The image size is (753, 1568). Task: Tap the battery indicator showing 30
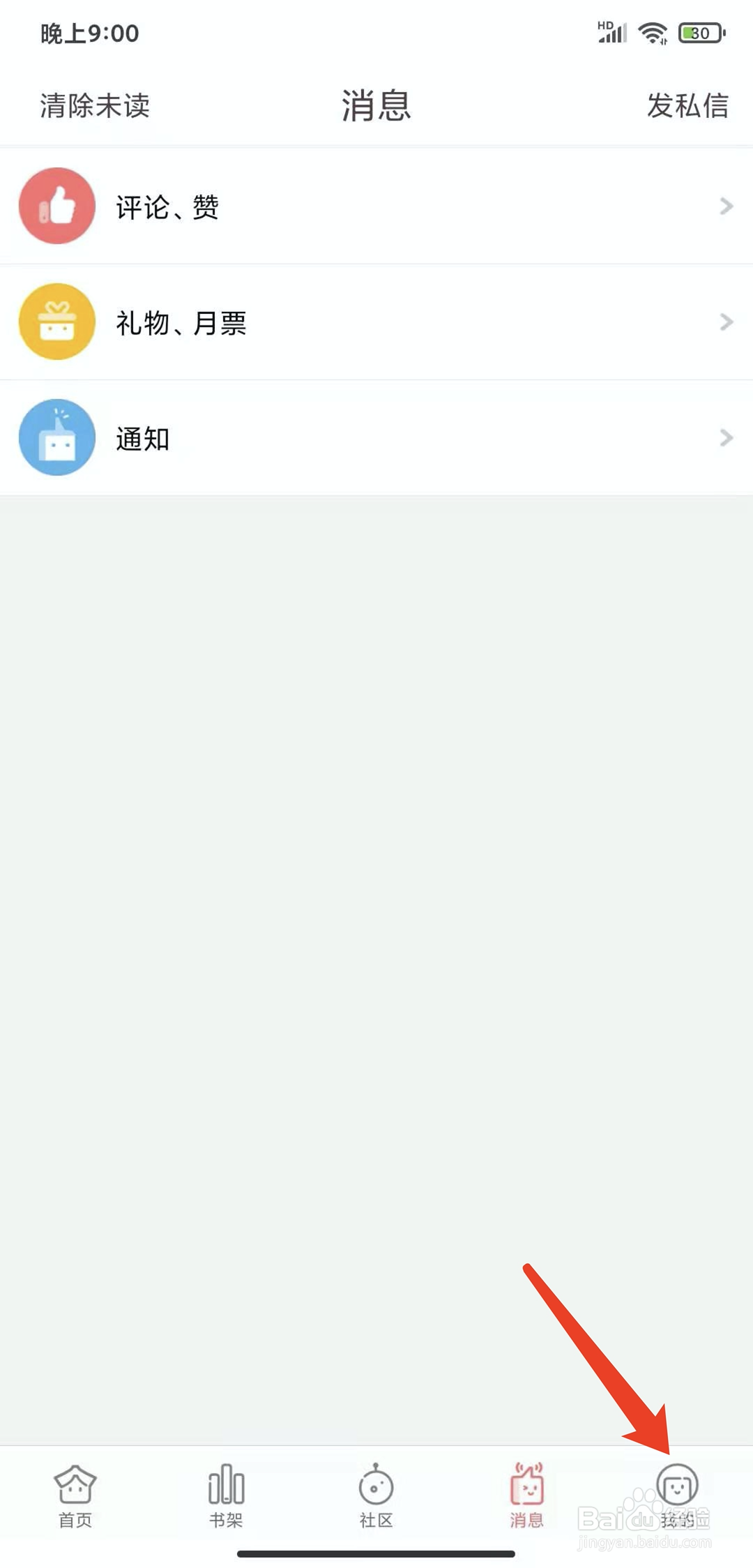coord(699,31)
